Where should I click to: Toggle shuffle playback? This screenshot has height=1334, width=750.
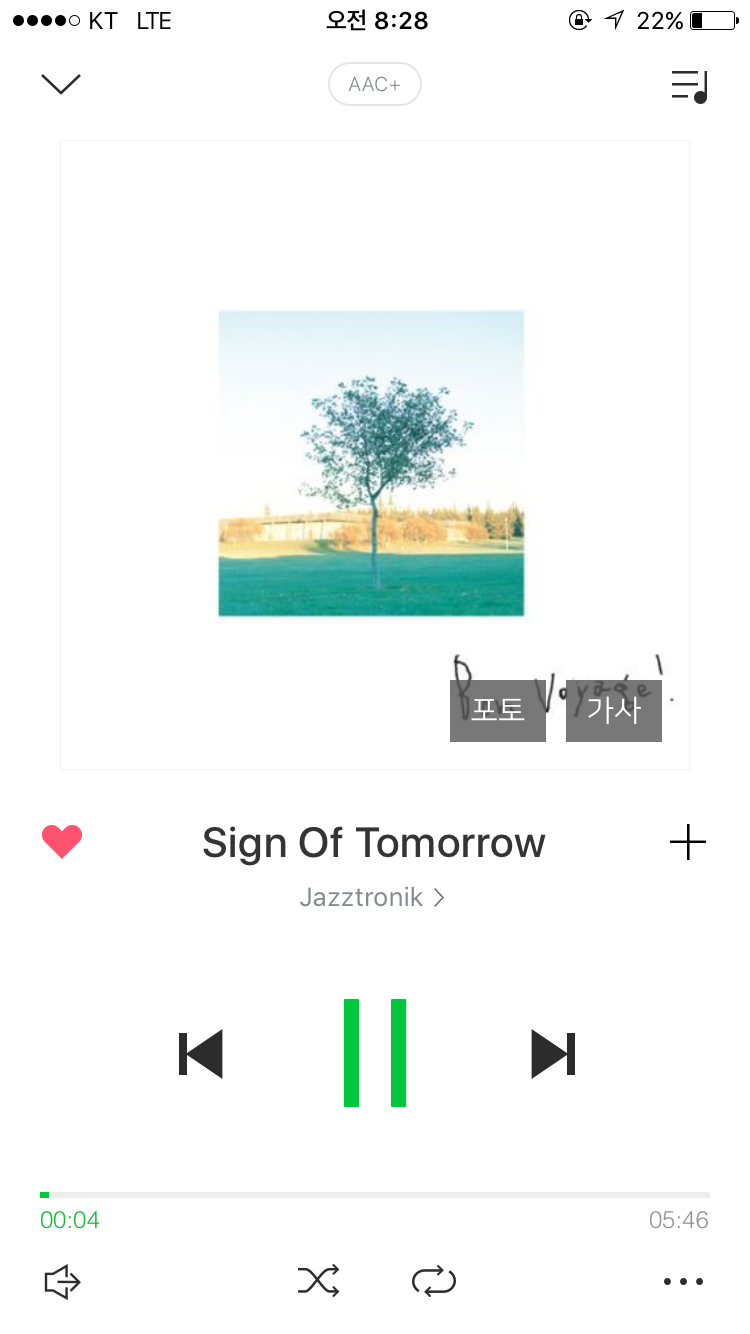(318, 1281)
